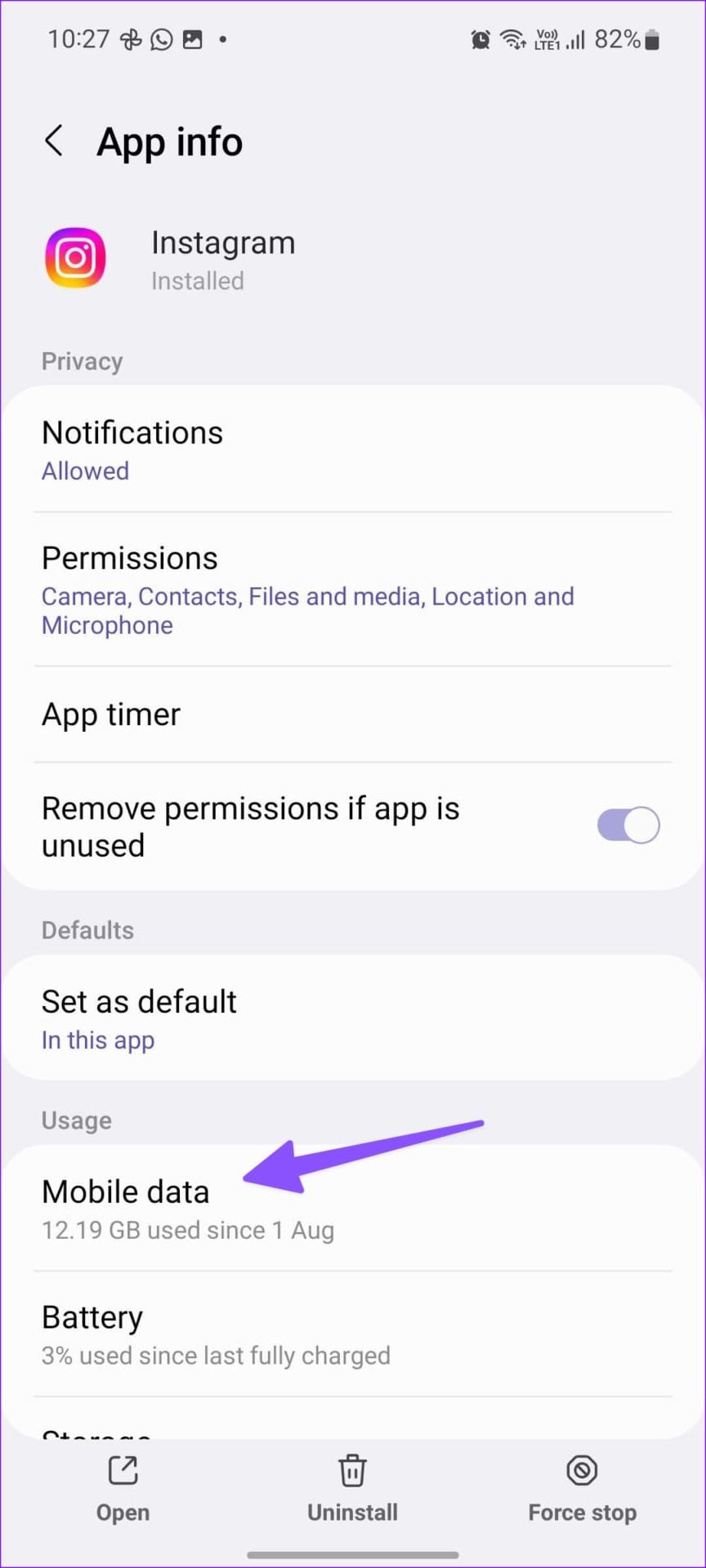
Task: Uninstall Instagram
Action: (x=352, y=1488)
